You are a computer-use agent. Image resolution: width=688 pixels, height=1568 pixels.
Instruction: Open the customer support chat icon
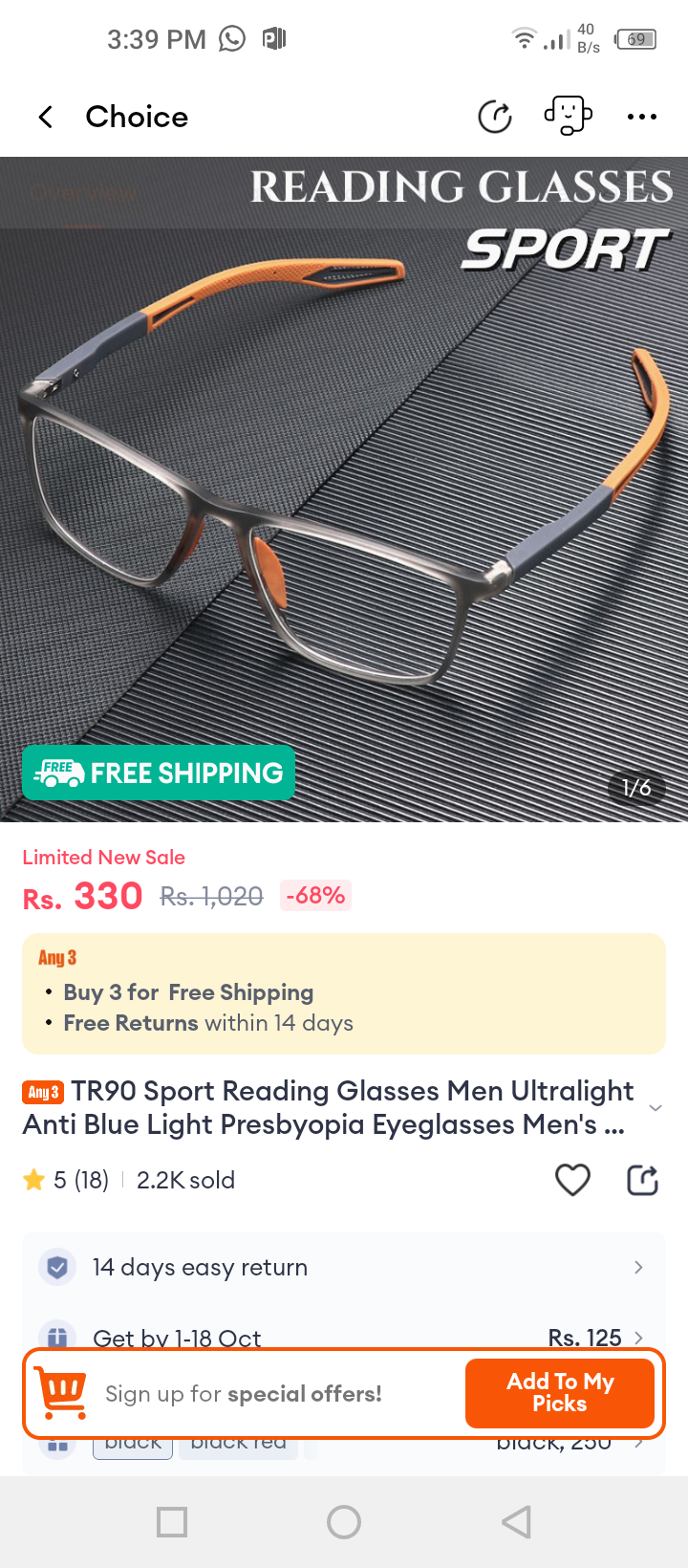(569, 116)
